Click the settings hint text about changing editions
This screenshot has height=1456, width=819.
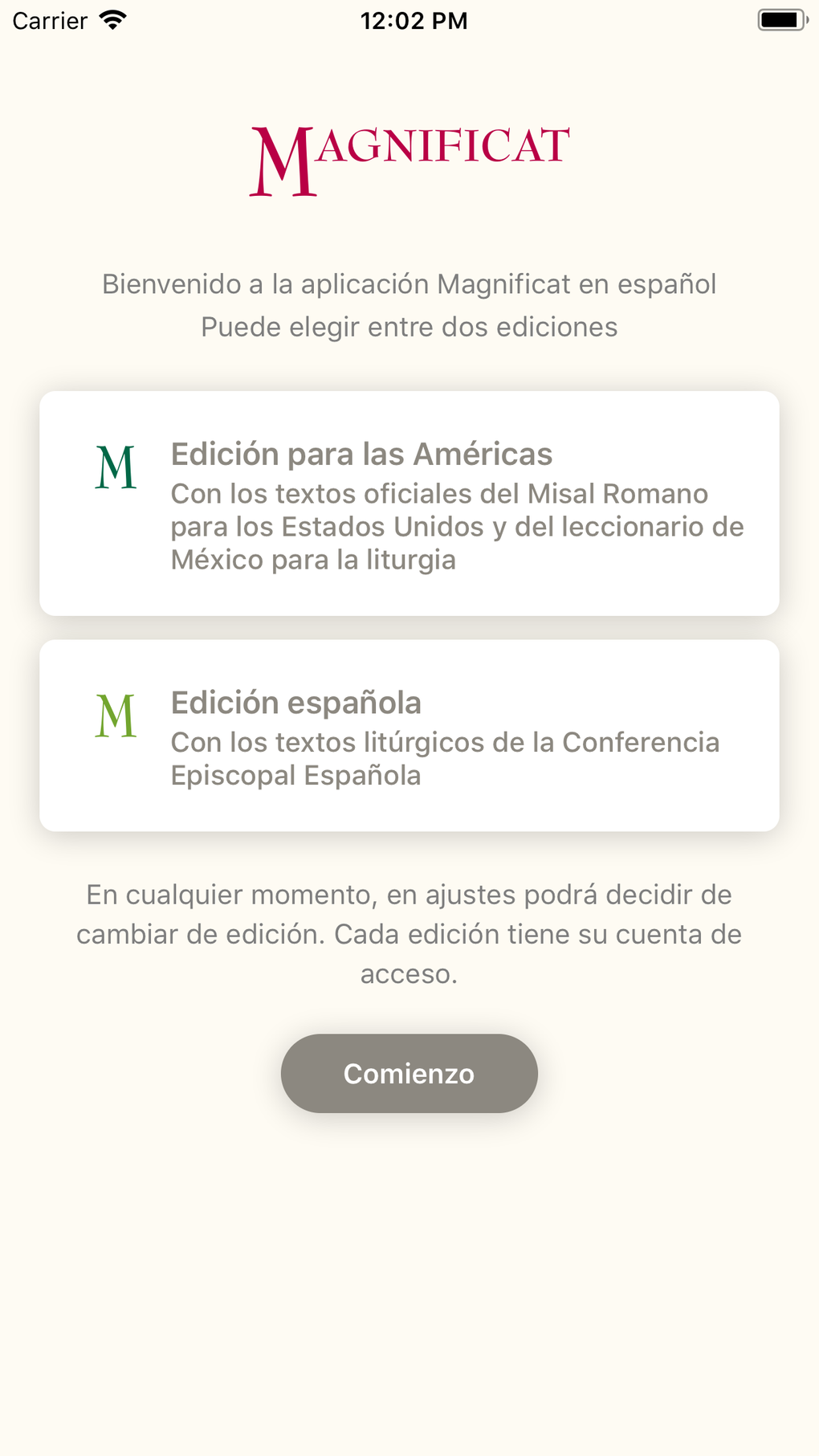coord(409,934)
